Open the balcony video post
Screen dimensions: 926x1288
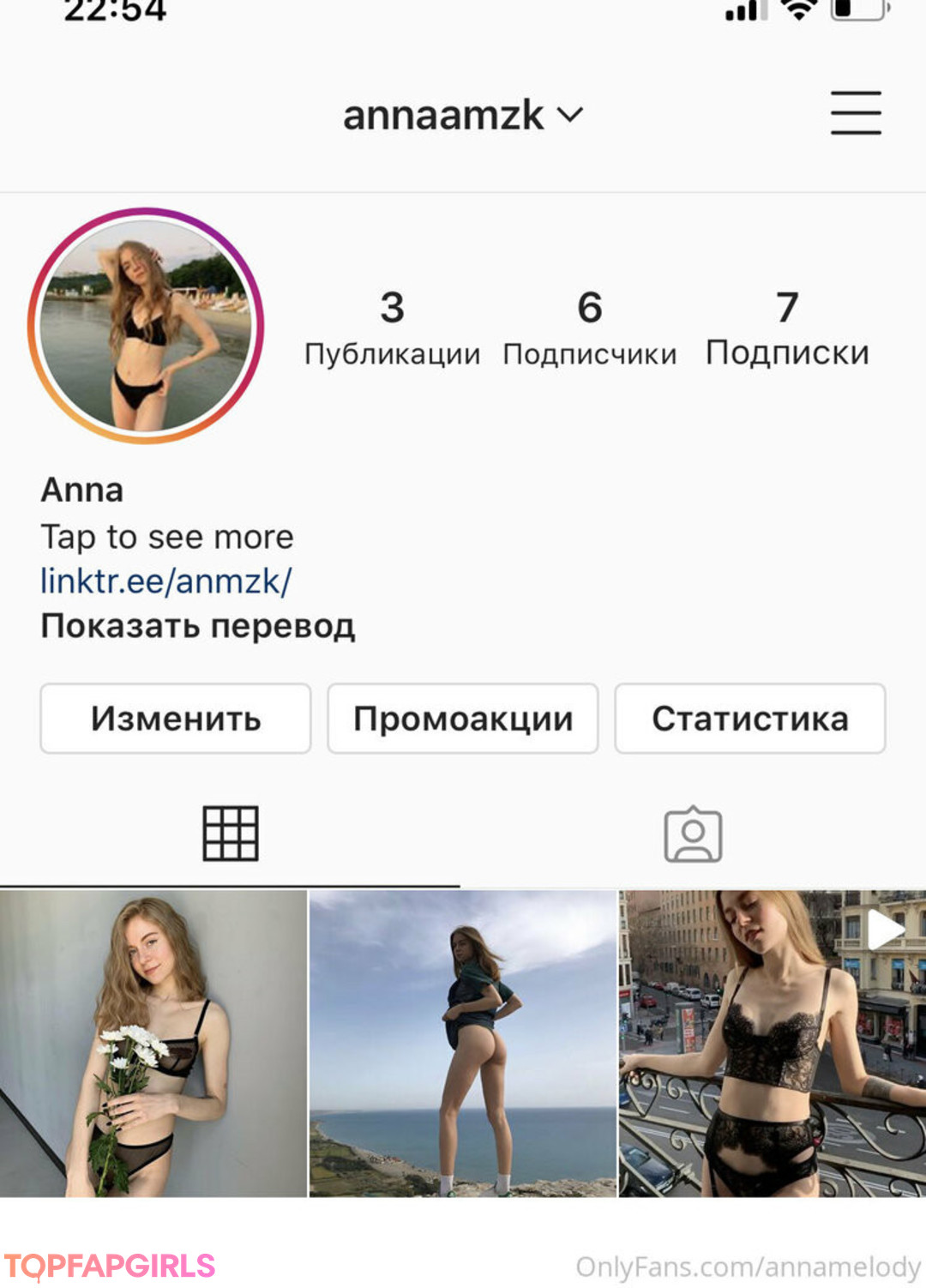[772, 1044]
